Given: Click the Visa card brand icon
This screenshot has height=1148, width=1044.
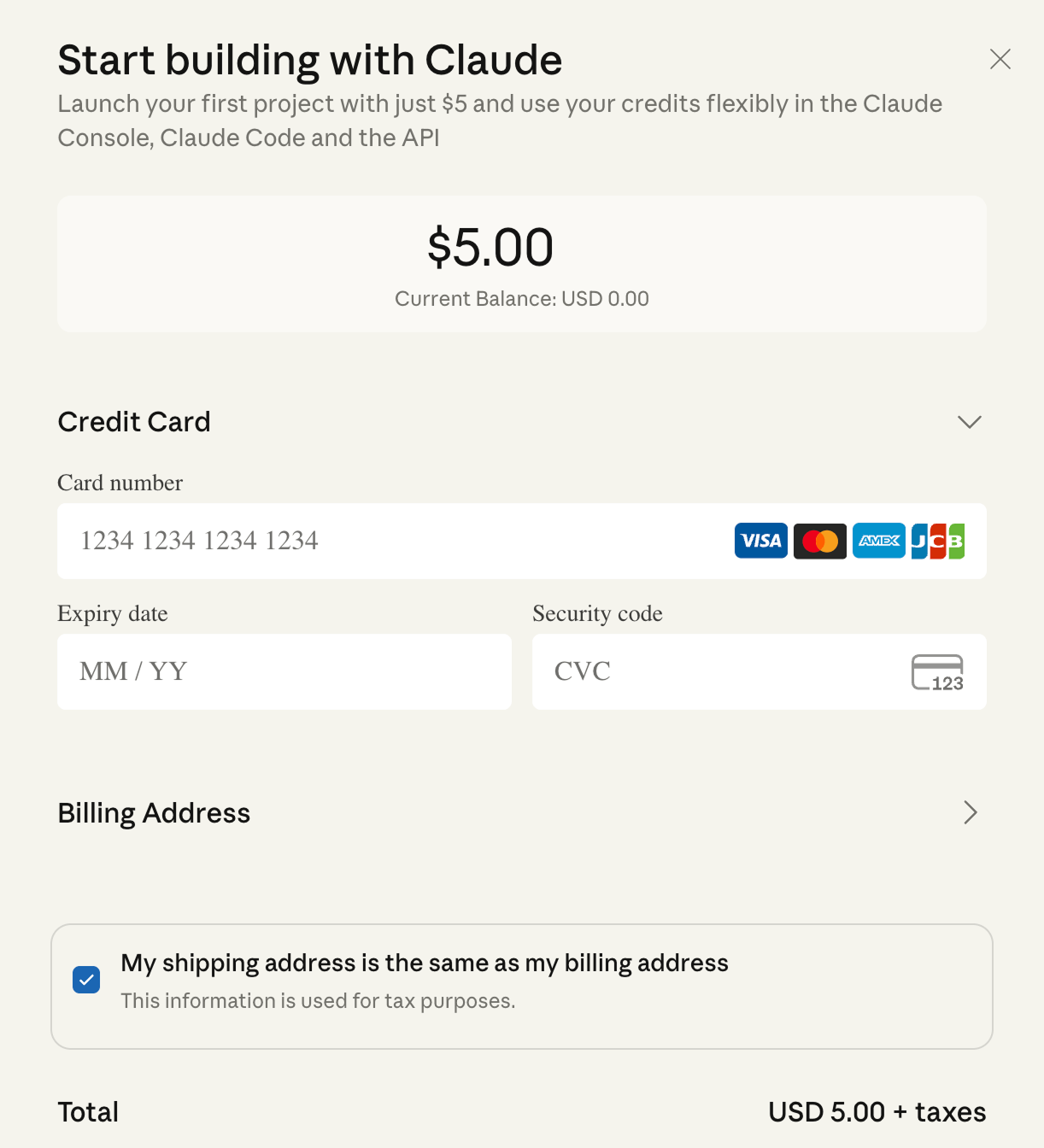Looking at the screenshot, I should point(760,541).
